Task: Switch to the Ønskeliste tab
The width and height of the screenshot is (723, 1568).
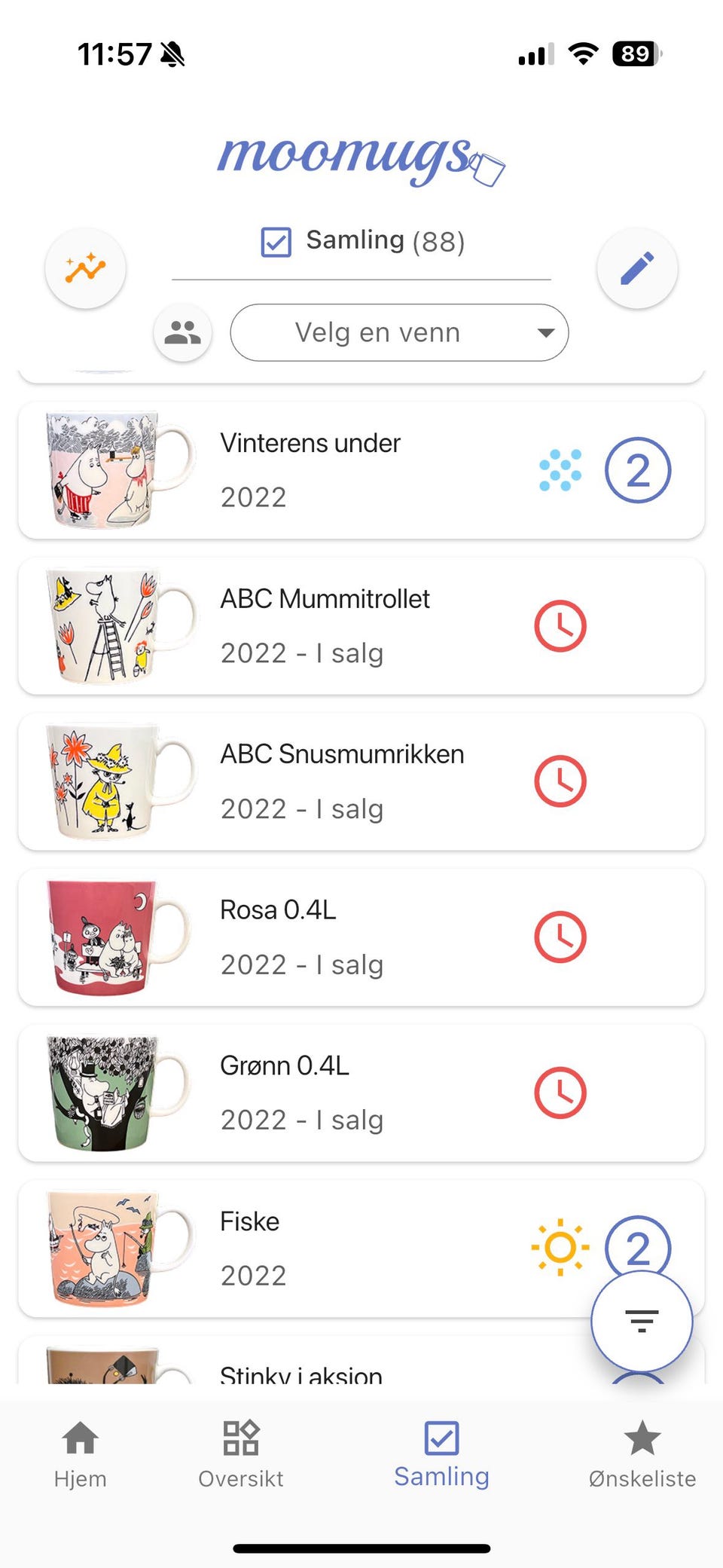Action: [642, 1454]
